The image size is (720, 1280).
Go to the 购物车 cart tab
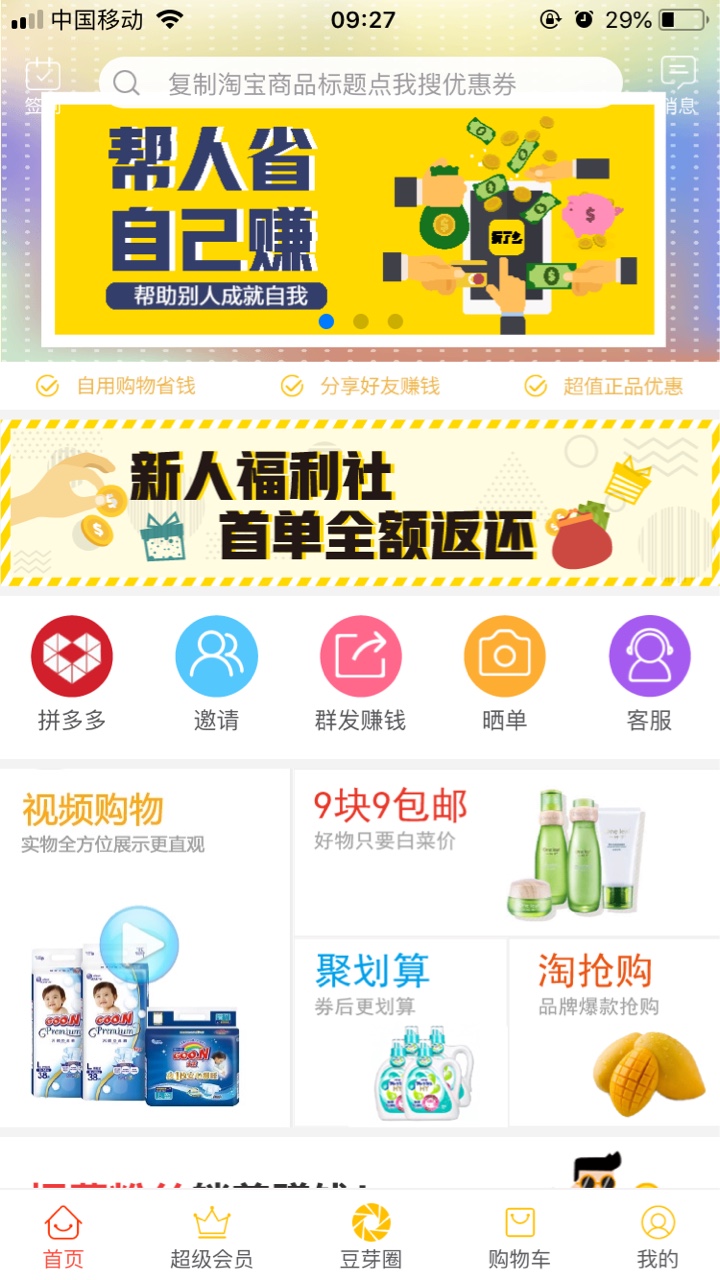[519, 1236]
